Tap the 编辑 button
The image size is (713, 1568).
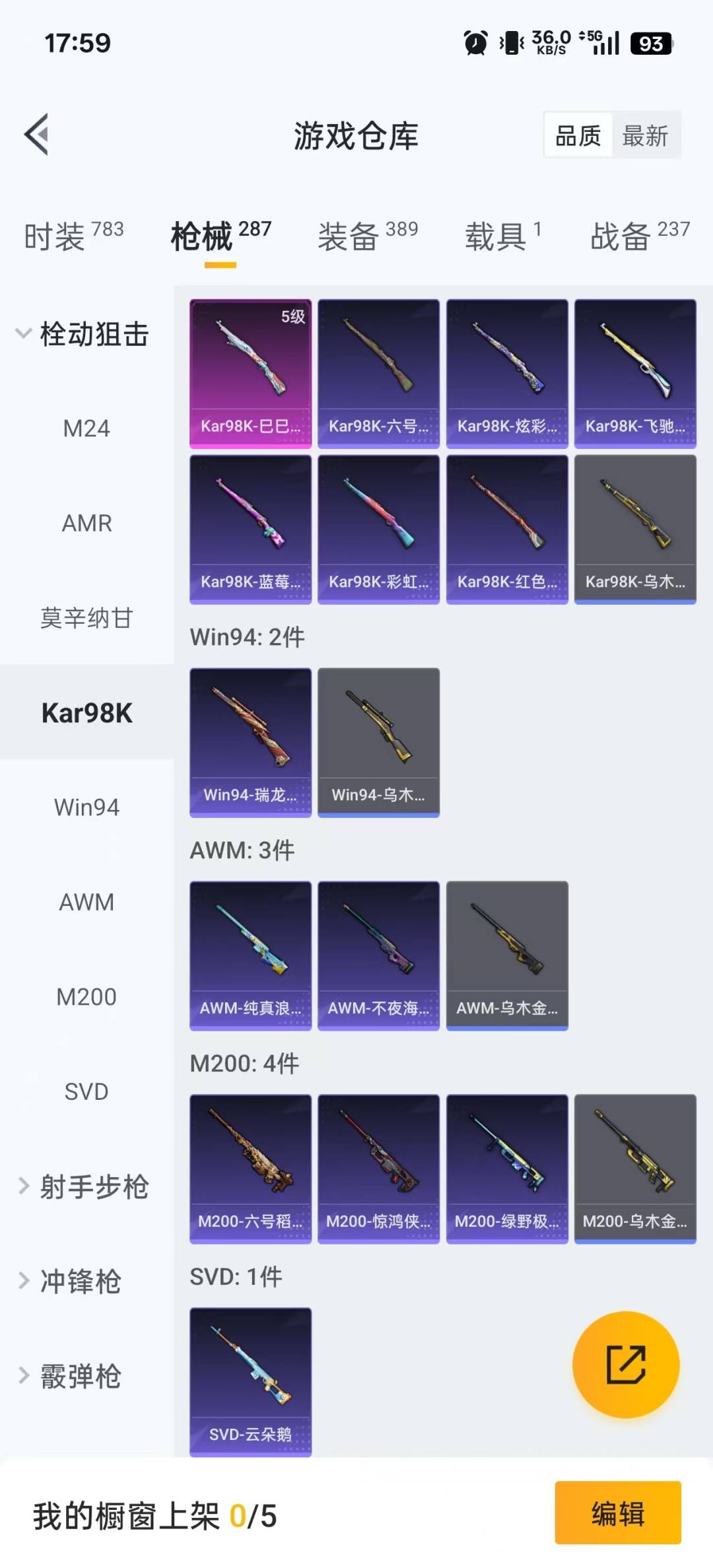(x=617, y=1513)
